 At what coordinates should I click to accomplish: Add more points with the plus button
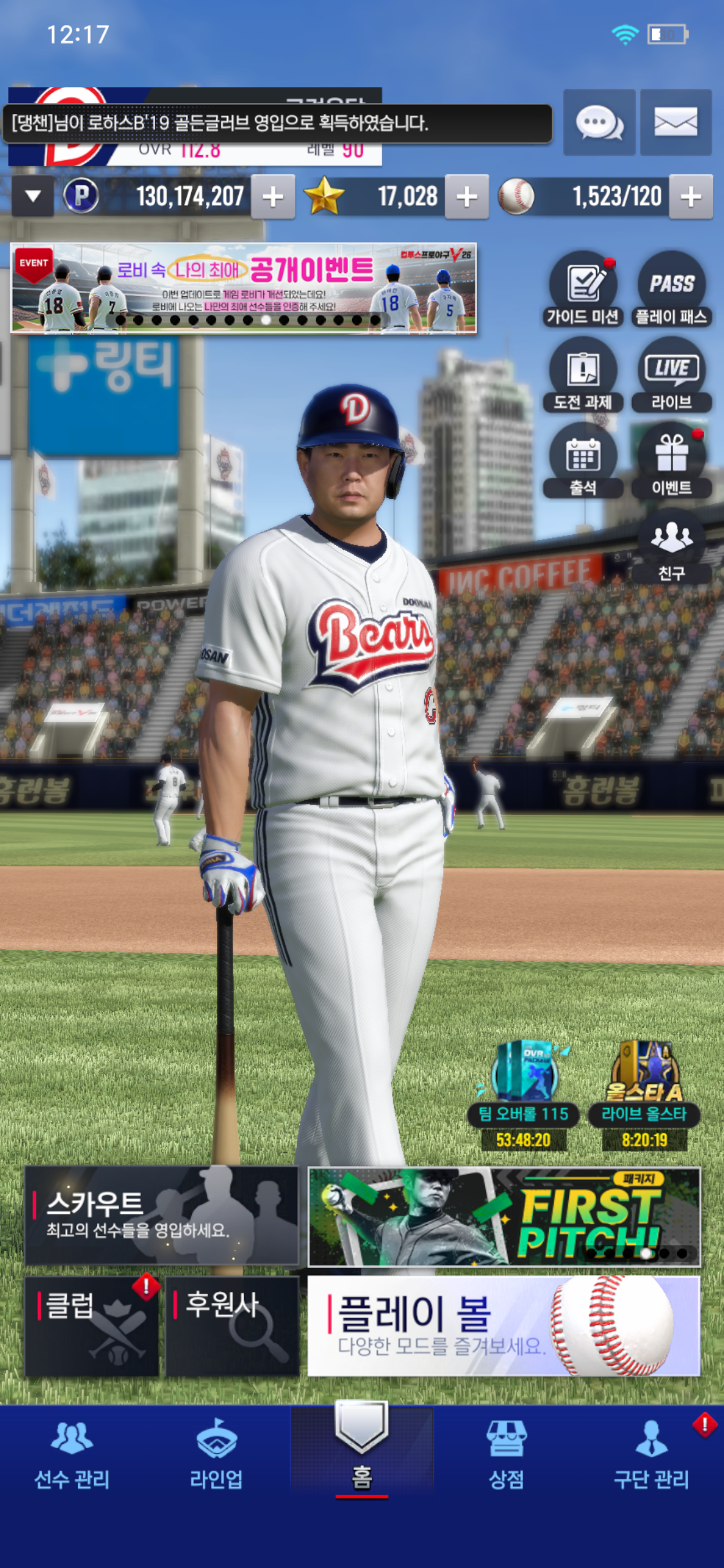[x=273, y=196]
